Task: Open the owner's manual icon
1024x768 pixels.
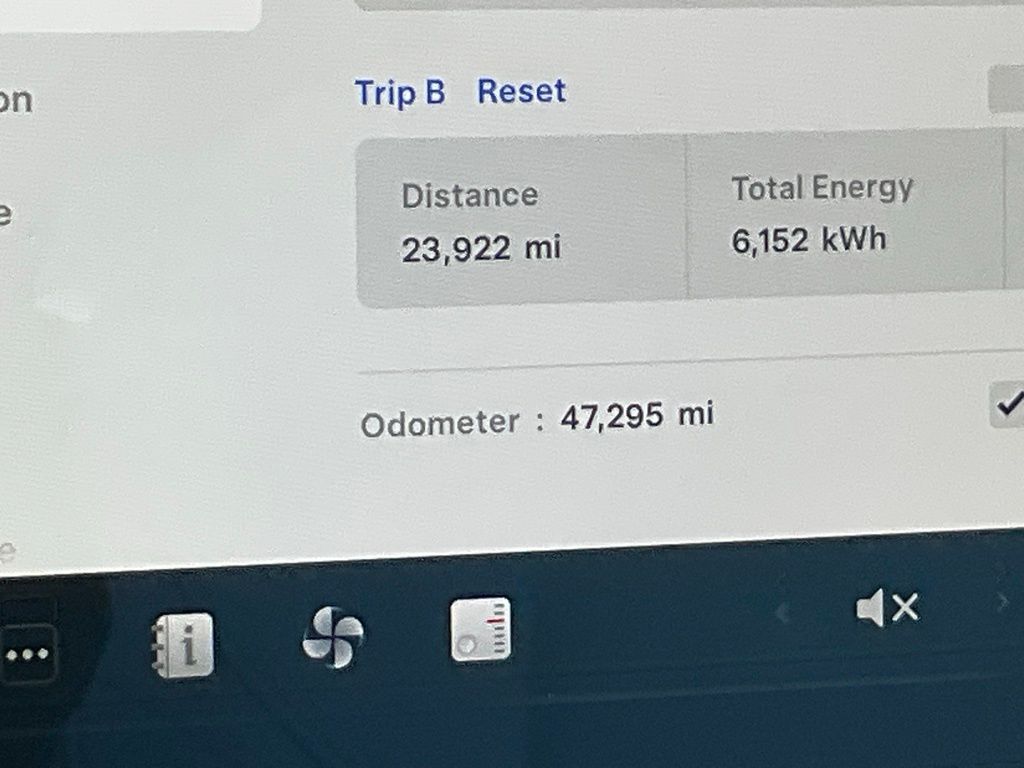Action: pos(183,645)
